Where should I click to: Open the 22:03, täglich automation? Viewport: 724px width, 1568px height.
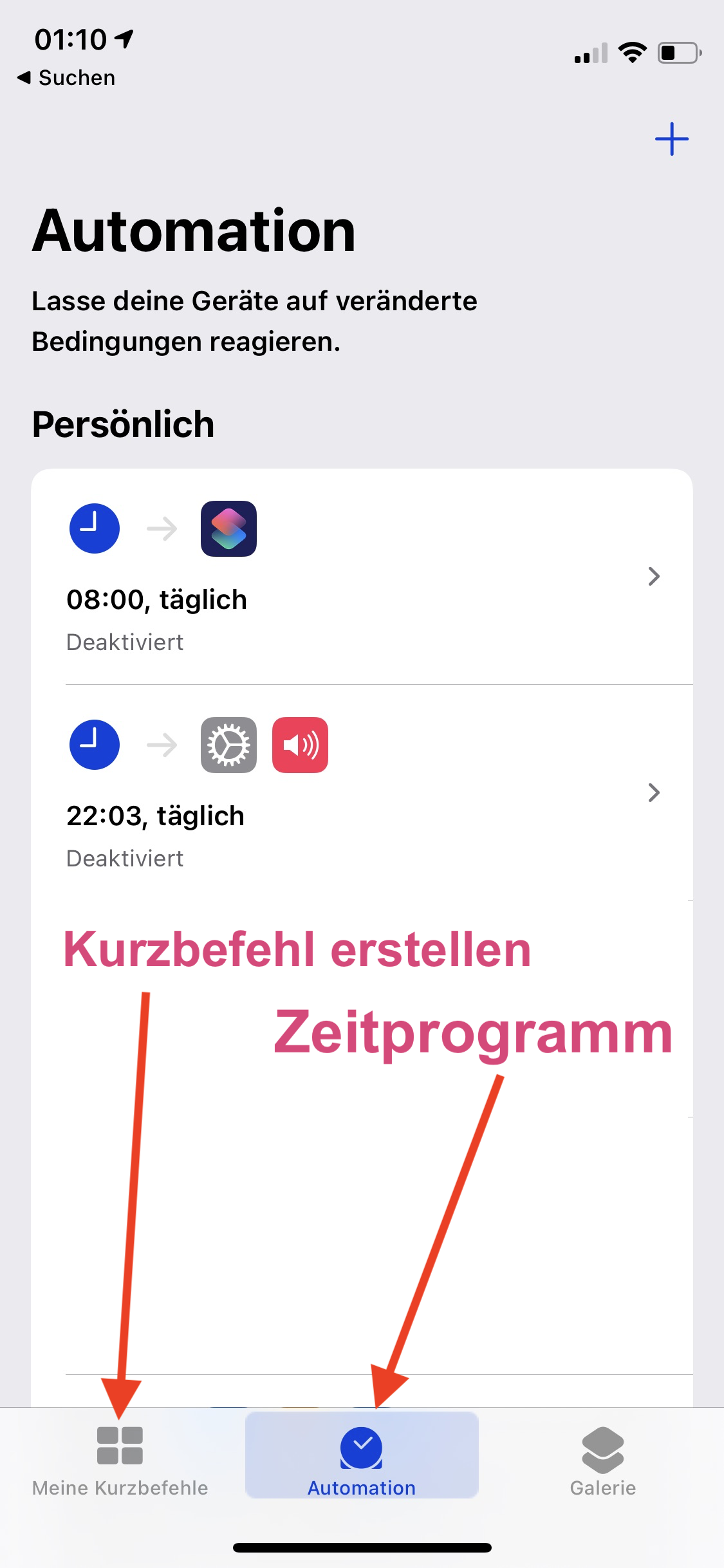point(360,792)
